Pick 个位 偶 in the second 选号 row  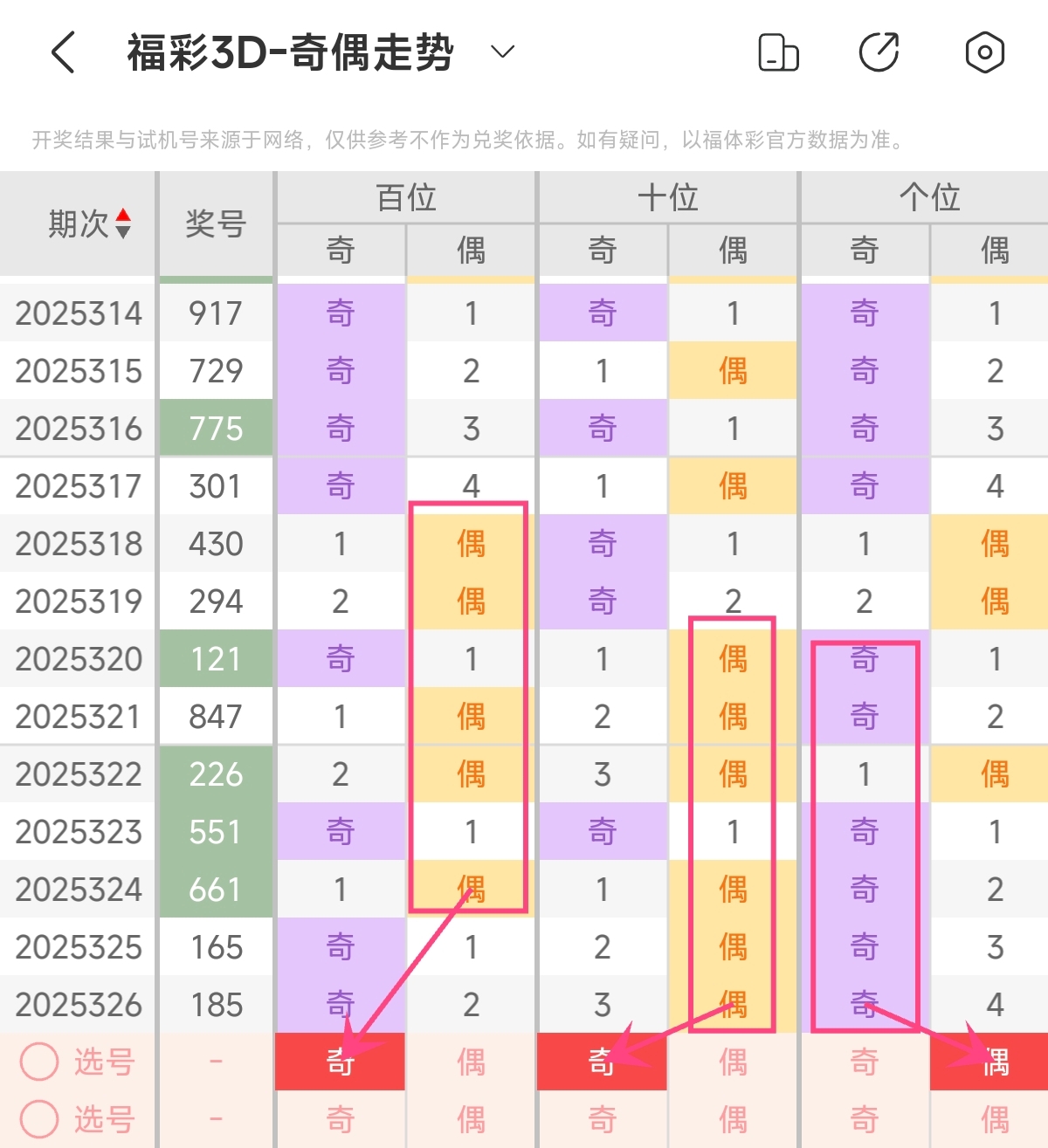pos(994,1118)
